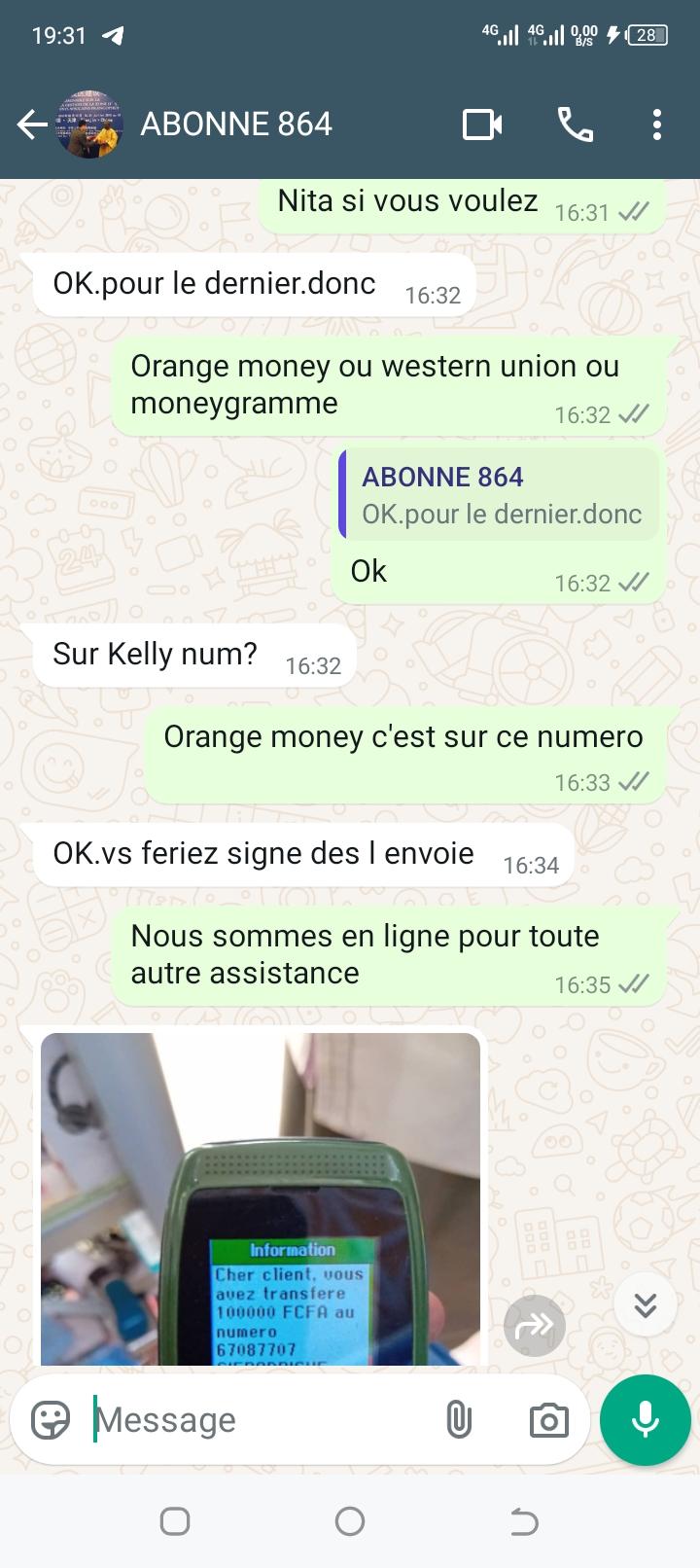
Task: Open the camera from the message bar
Action: pos(548,1420)
